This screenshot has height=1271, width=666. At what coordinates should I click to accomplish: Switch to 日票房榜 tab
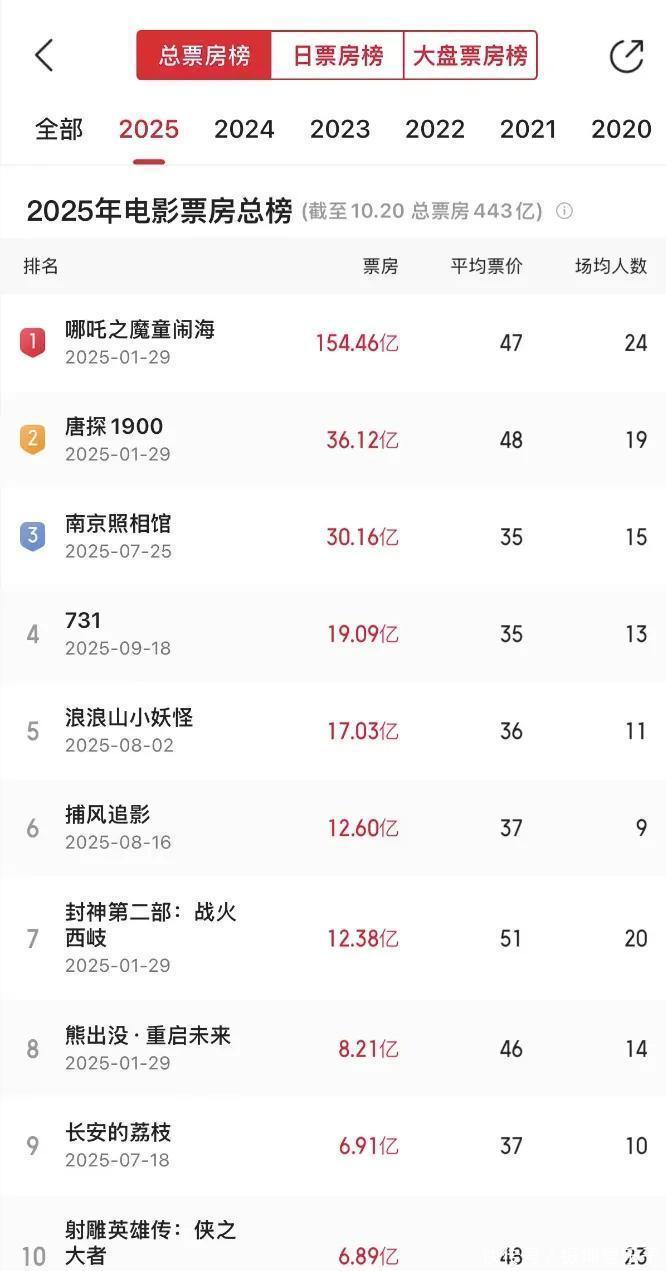(337, 55)
